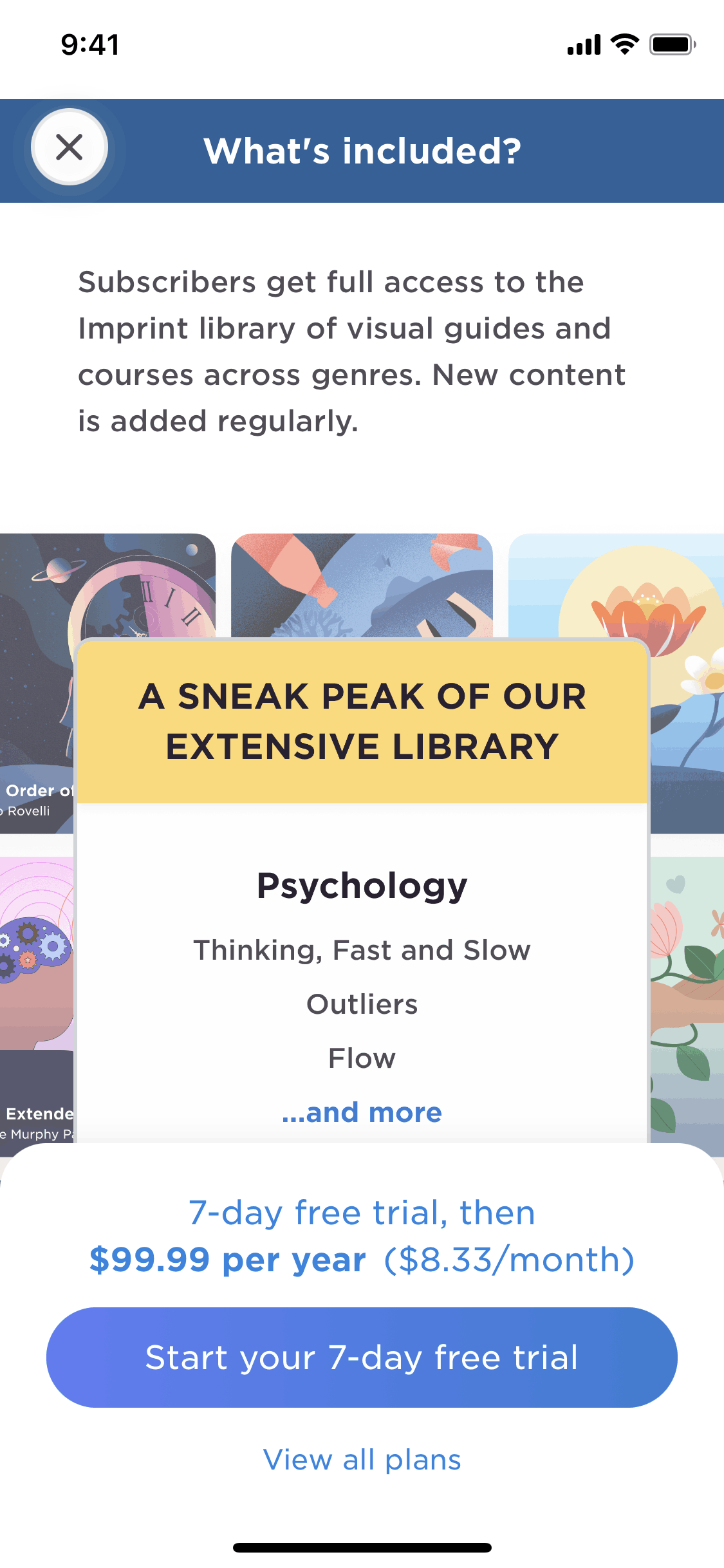Tap the ...and more link under Psychology
The width and height of the screenshot is (724, 1568).
(362, 1112)
